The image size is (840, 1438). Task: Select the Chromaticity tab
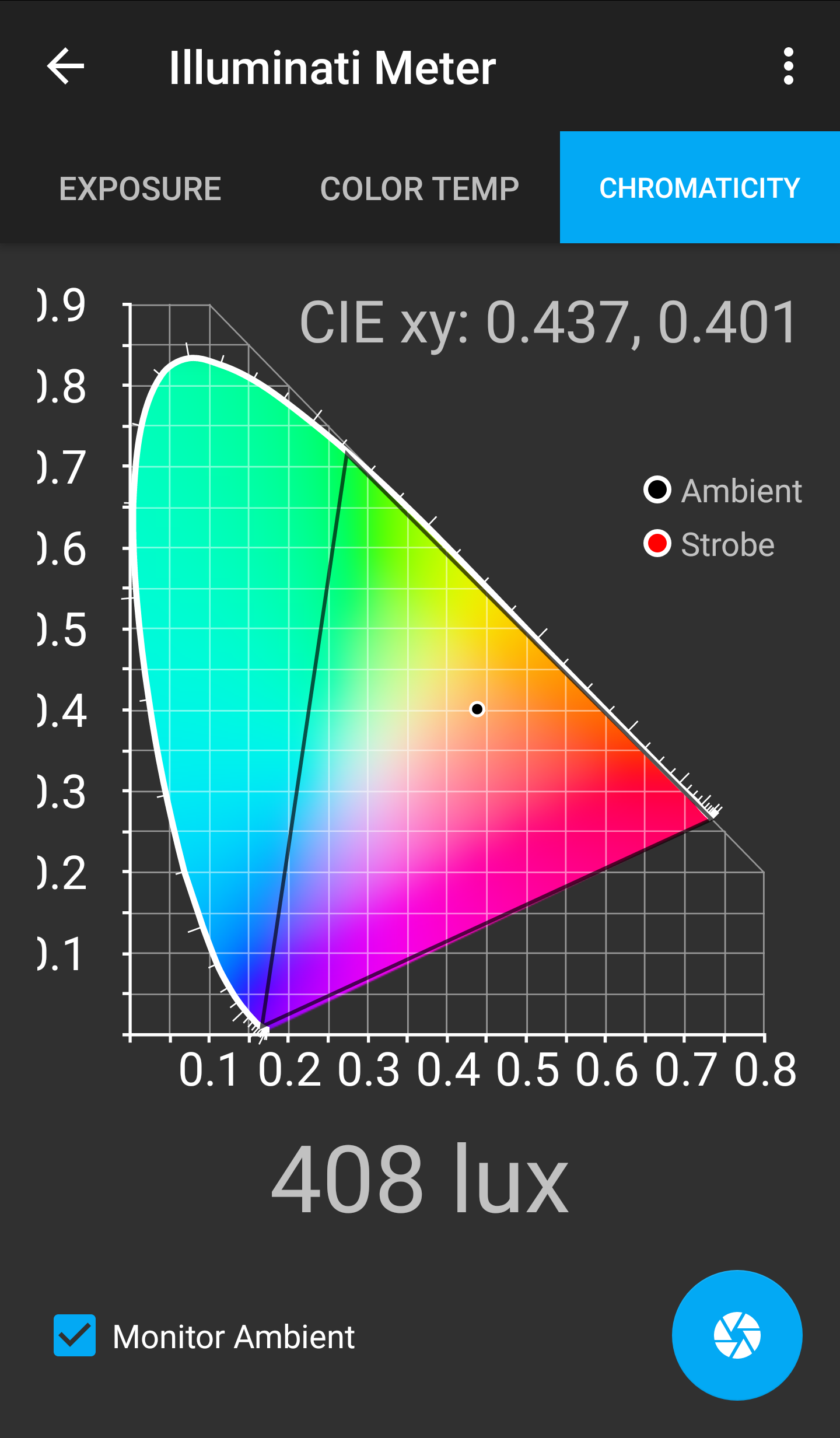coord(699,188)
